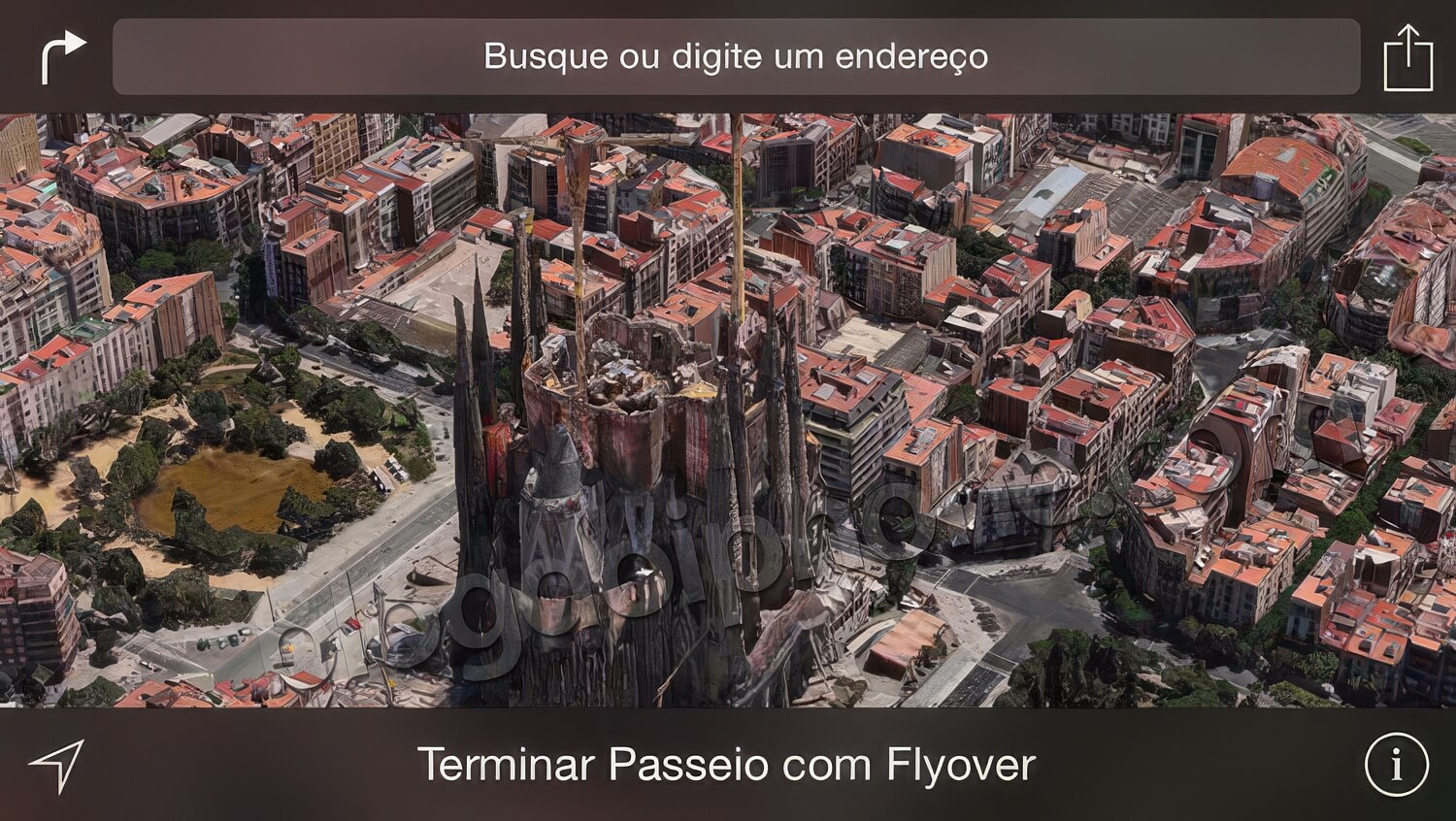Center map on current location

click(x=56, y=766)
